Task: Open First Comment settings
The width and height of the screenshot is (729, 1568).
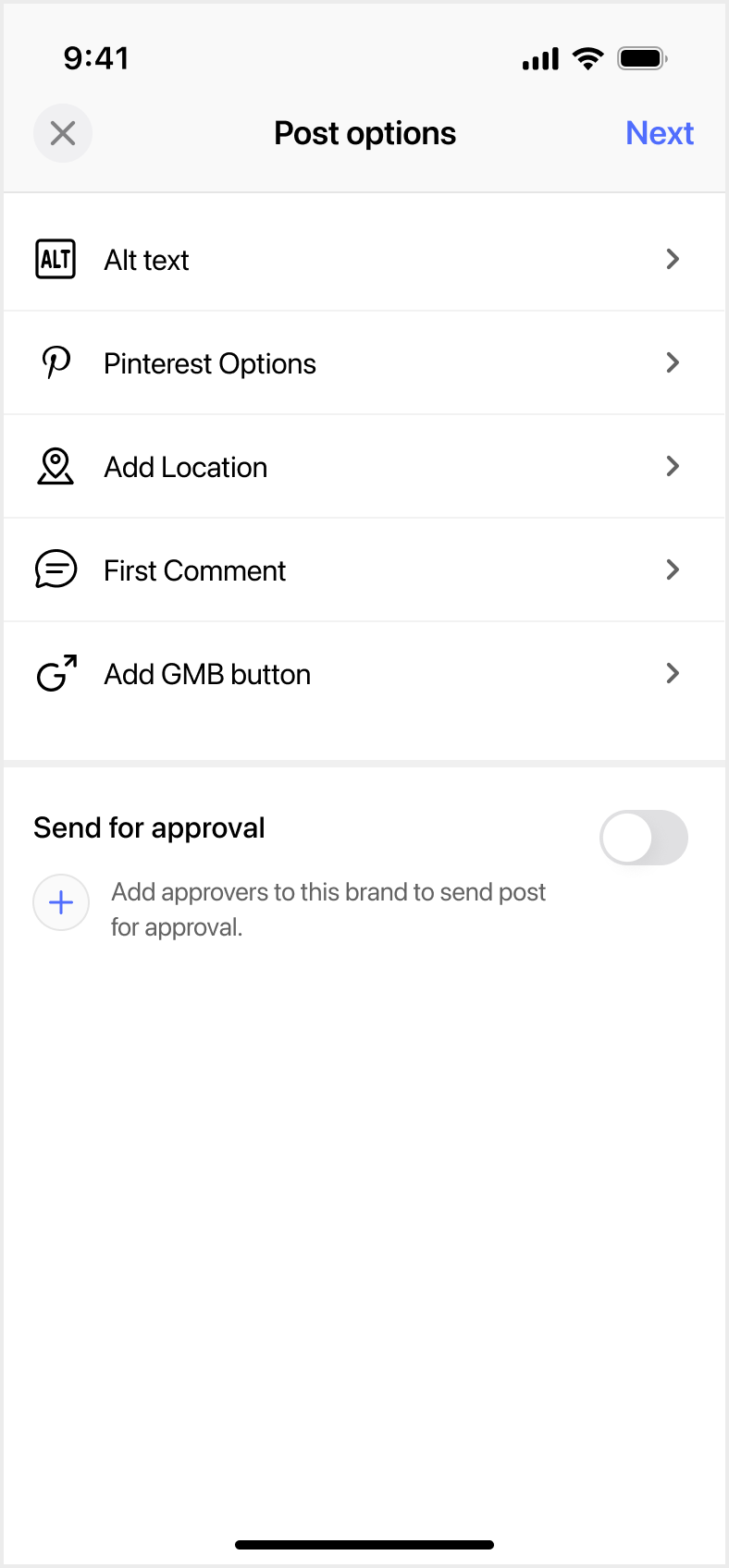Action: click(x=364, y=570)
